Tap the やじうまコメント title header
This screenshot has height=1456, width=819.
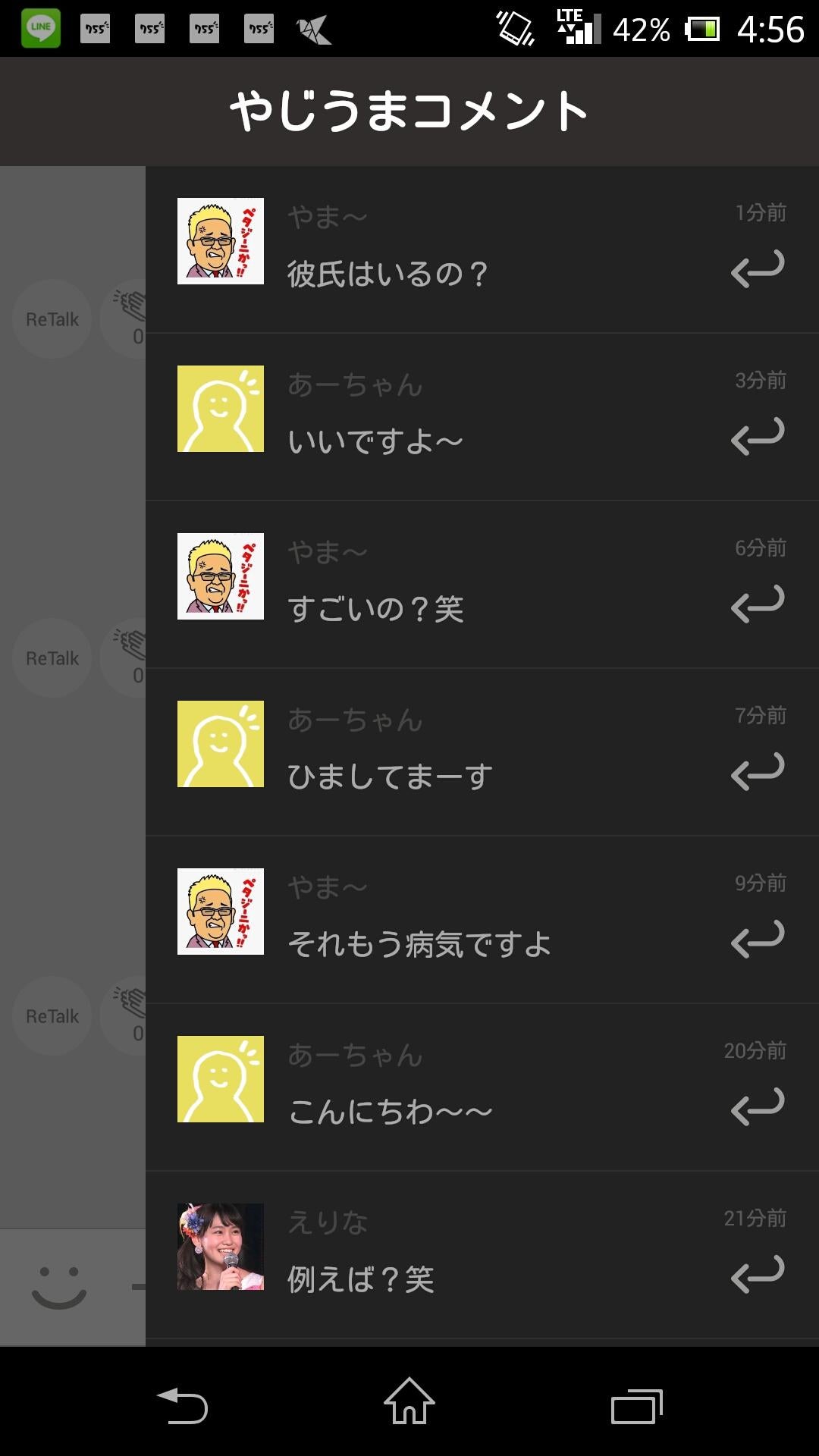409,110
